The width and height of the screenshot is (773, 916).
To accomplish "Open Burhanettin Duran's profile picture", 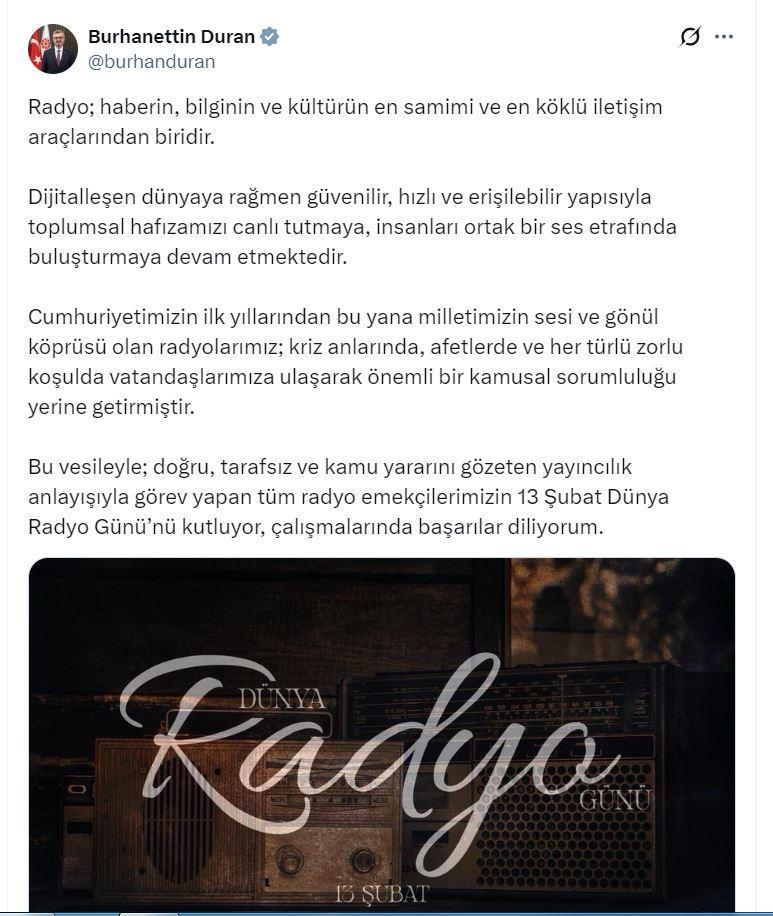I will 53,49.
